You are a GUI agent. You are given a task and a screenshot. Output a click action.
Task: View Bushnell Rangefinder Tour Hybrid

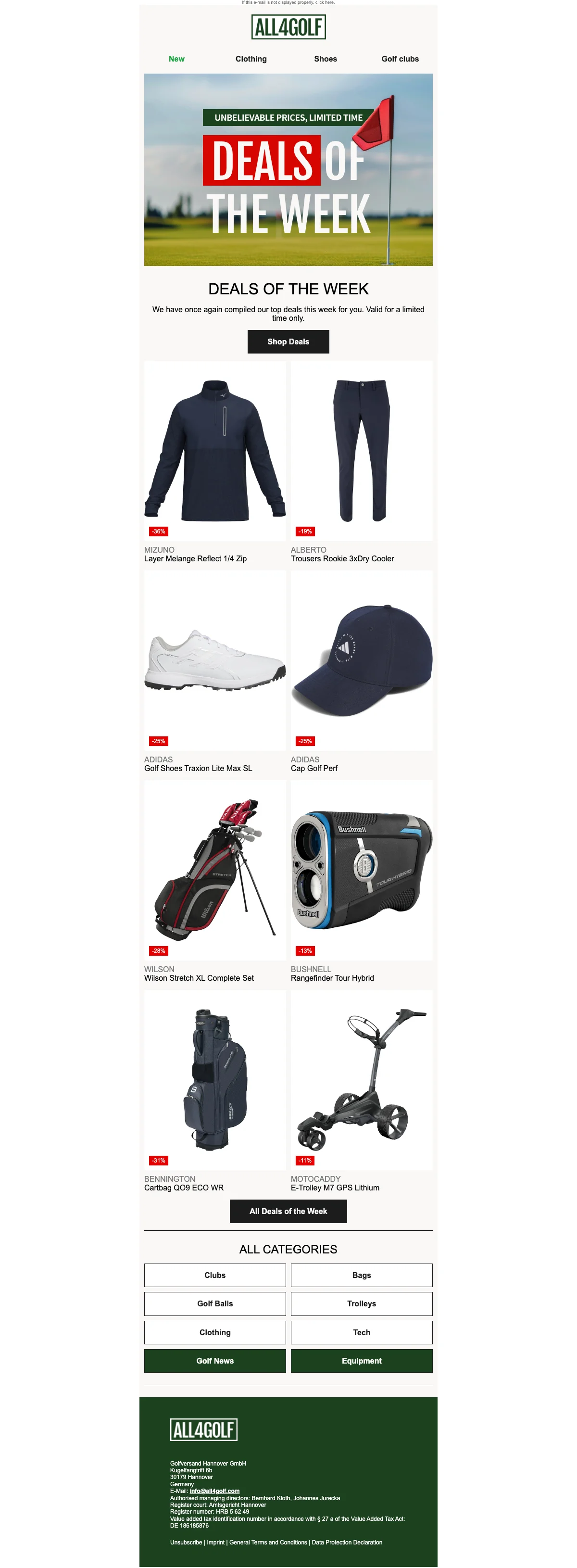(x=362, y=870)
